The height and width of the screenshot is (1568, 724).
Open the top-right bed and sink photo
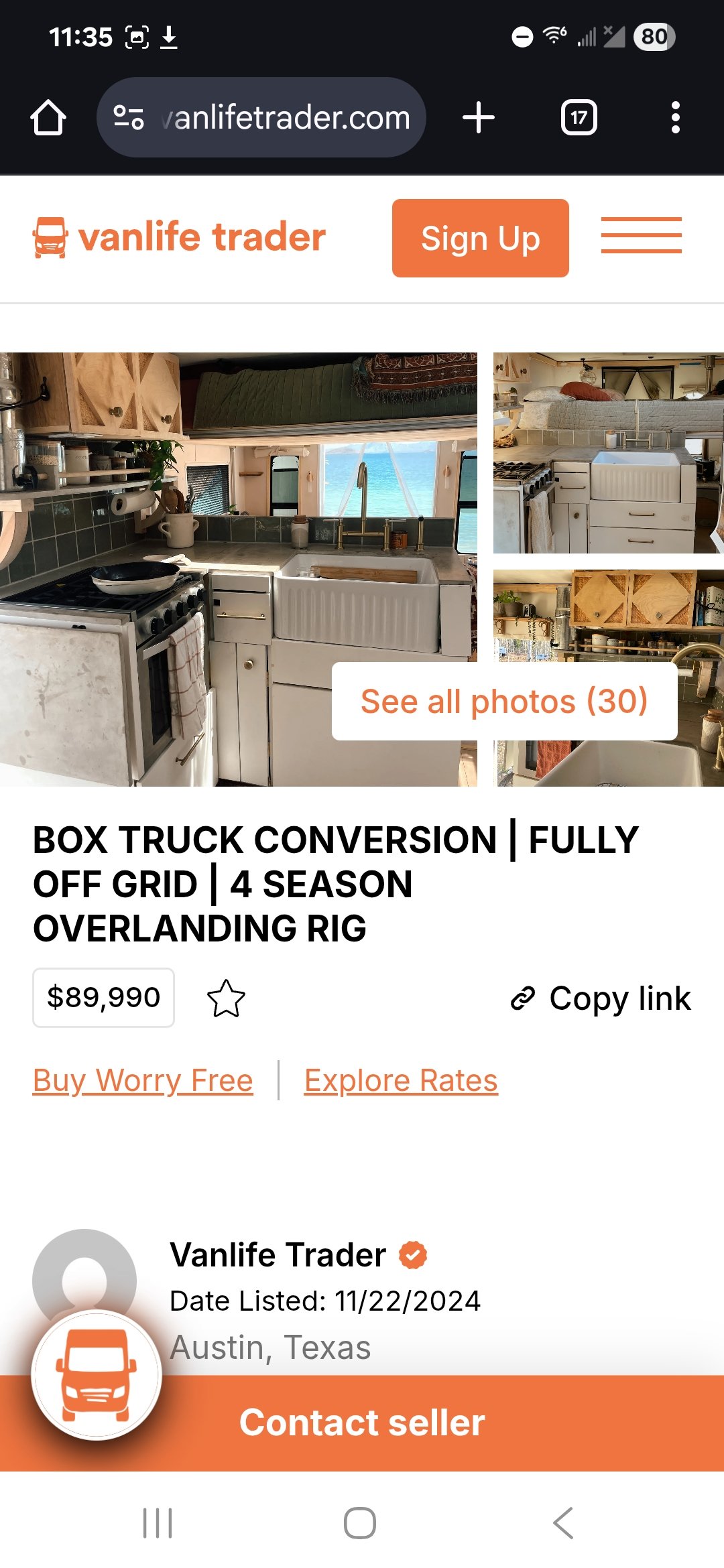pyautogui.click(x=608, y=453)
